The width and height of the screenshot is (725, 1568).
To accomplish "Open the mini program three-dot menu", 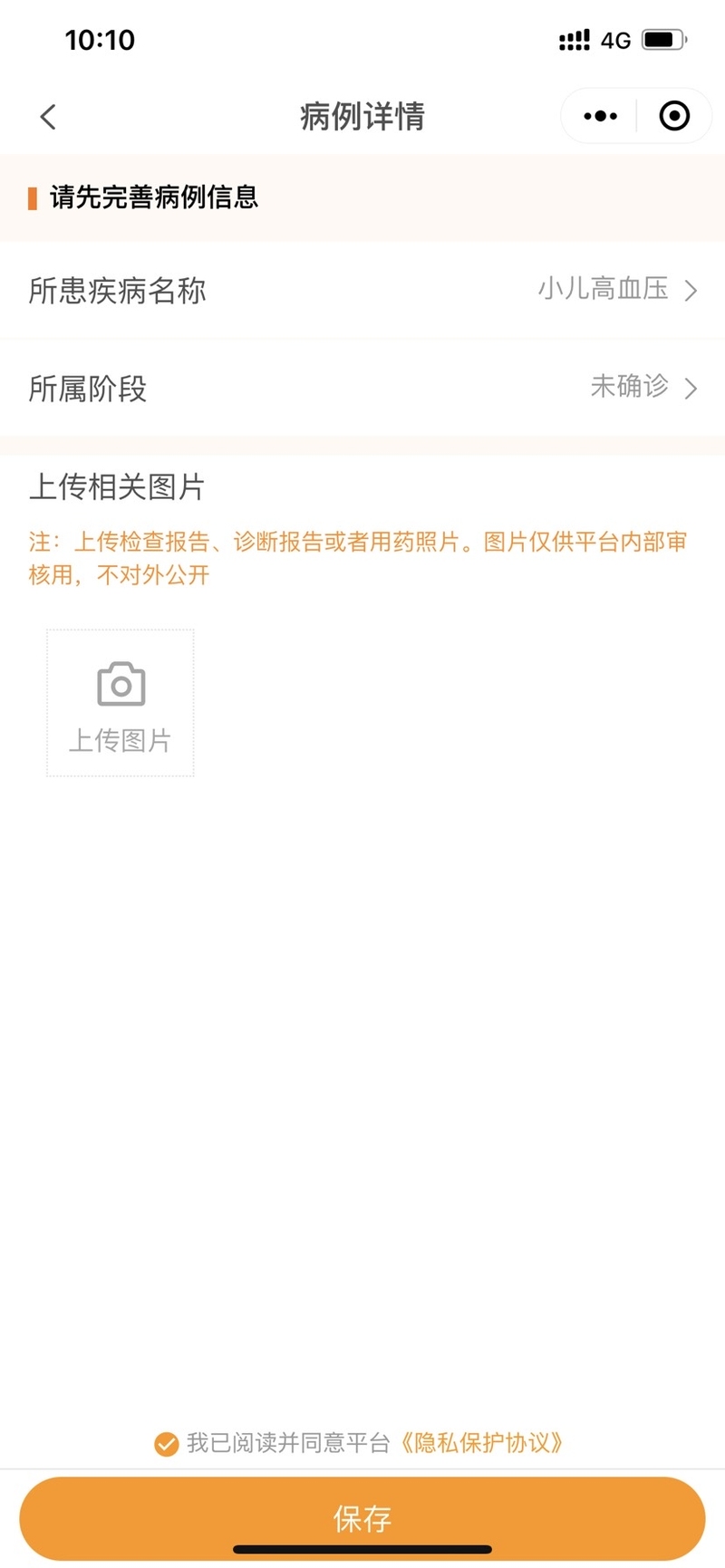I will [x=600, y=116].
